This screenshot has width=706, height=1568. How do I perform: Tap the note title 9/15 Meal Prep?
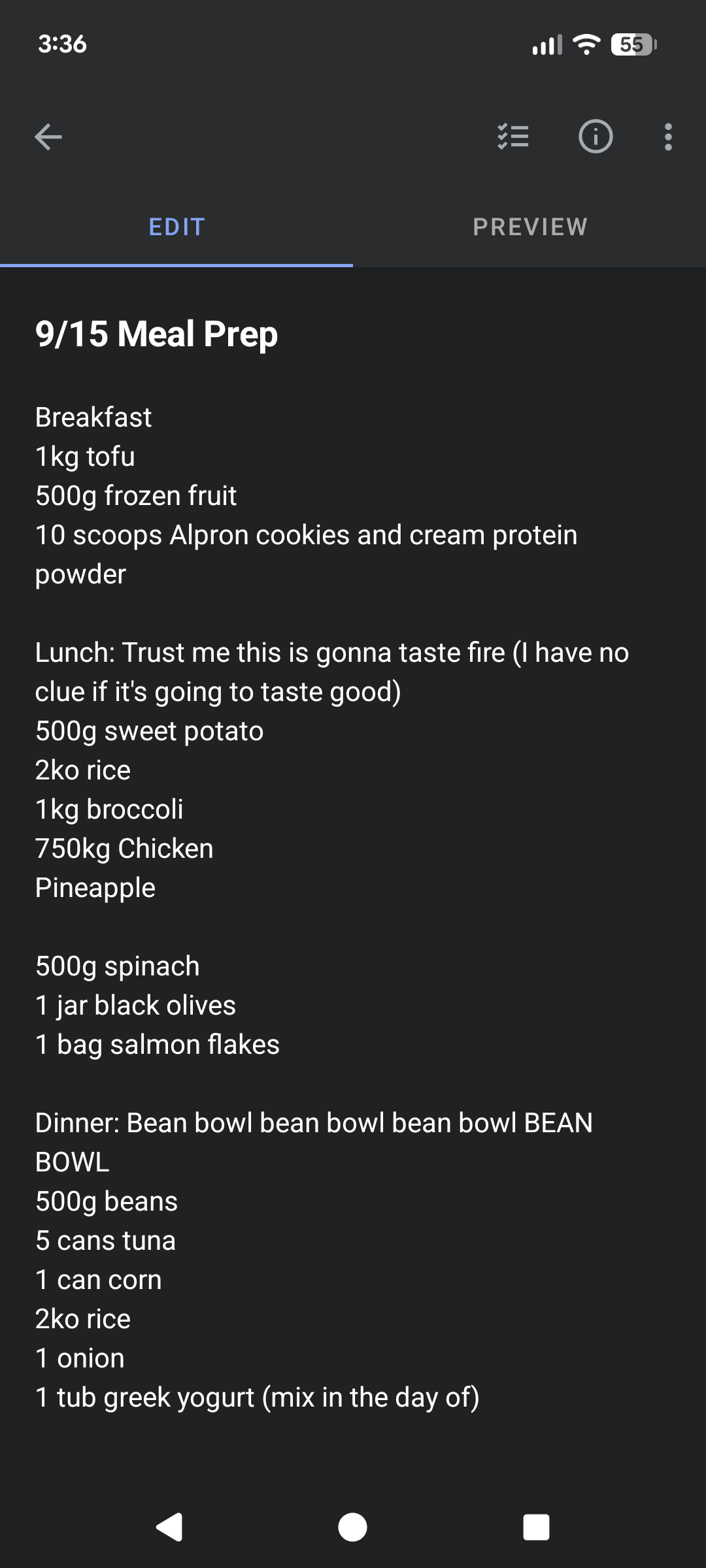pyautogui.click(x=157, y=334)
